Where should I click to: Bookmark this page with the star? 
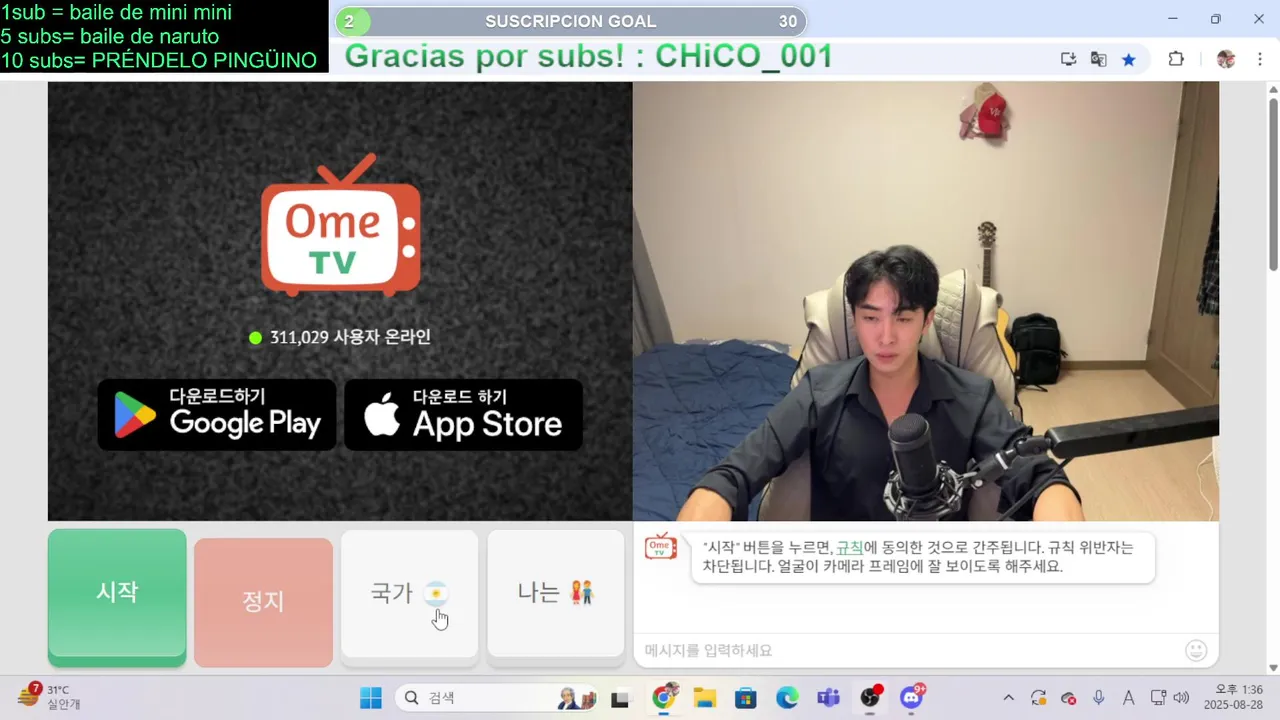click(1129, 59)
